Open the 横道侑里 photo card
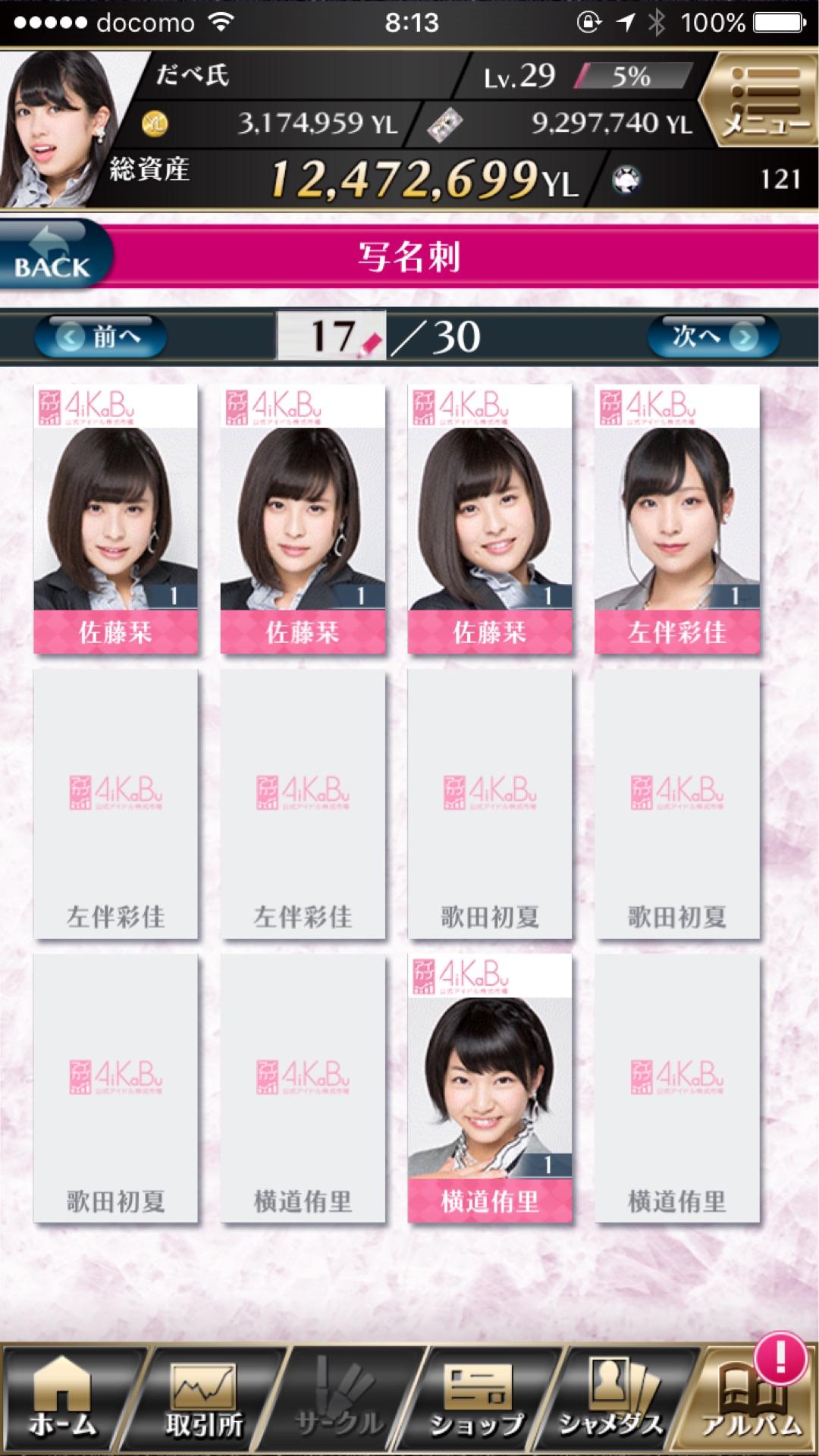Image resolution: width=819 pixels, height=1456 pixels. tap(489, 1088)
